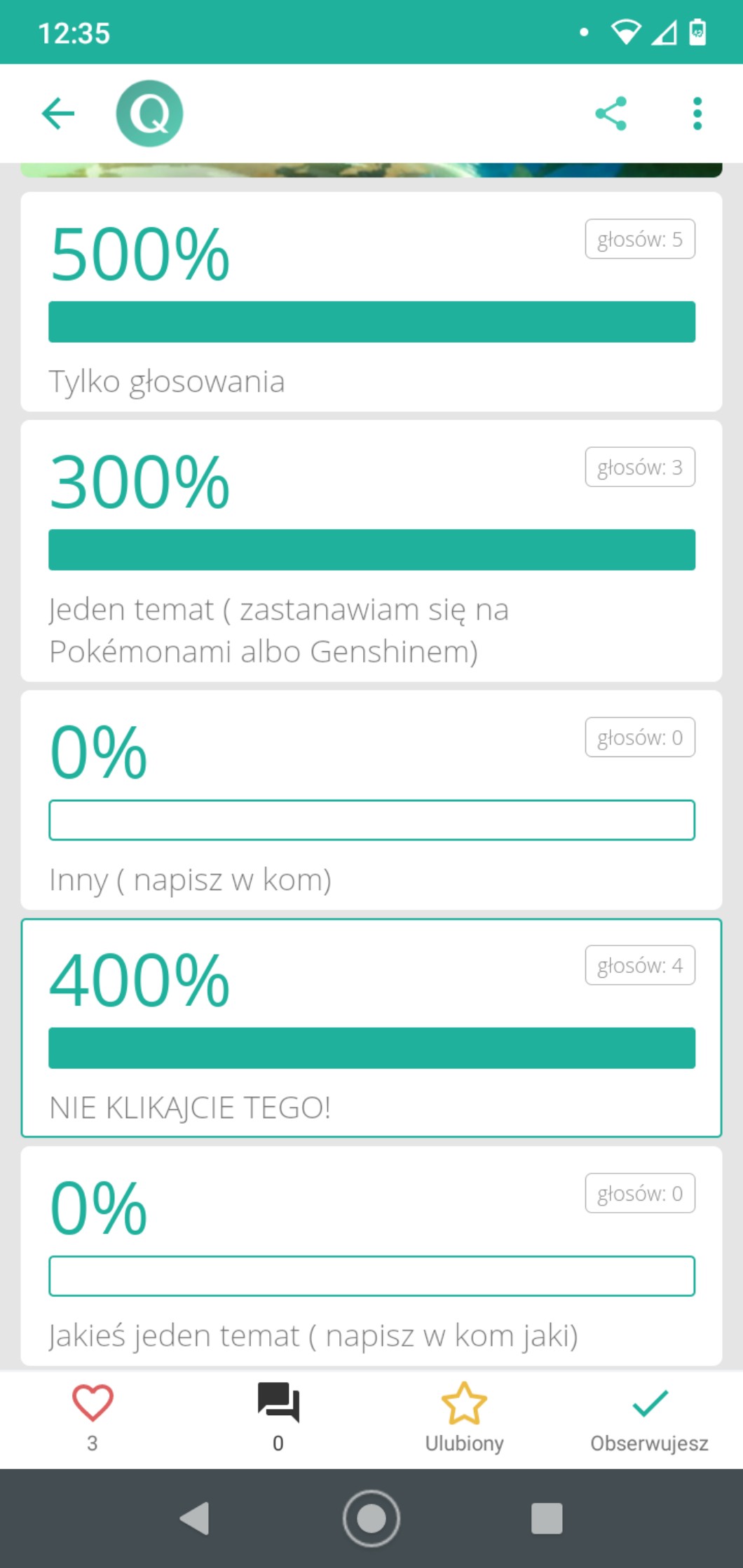743x1568 pixels.
Task: Like this poll with the heart
Action: click(93, 1416)
